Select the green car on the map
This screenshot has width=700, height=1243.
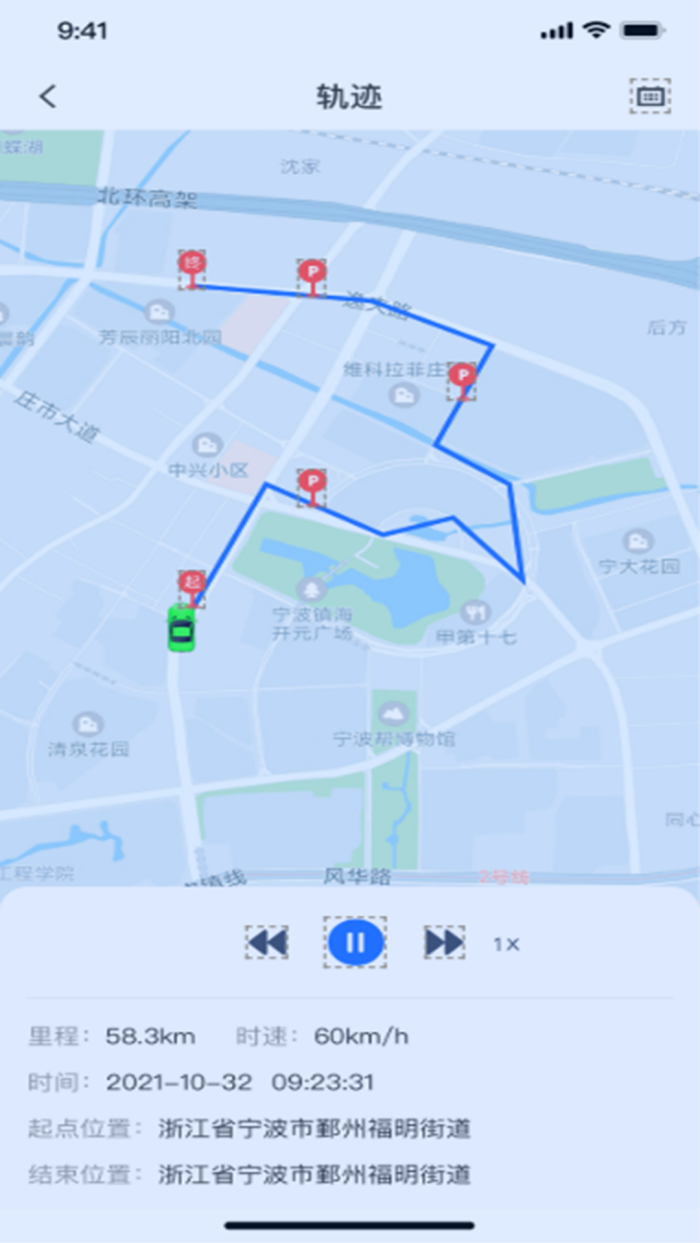[181, 629]
